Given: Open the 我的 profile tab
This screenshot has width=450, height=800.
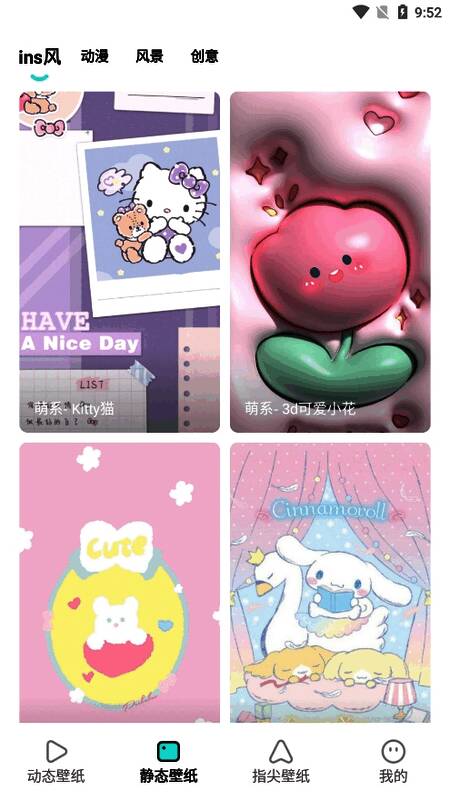Looking at the screenshot, I should click(393, 761).
